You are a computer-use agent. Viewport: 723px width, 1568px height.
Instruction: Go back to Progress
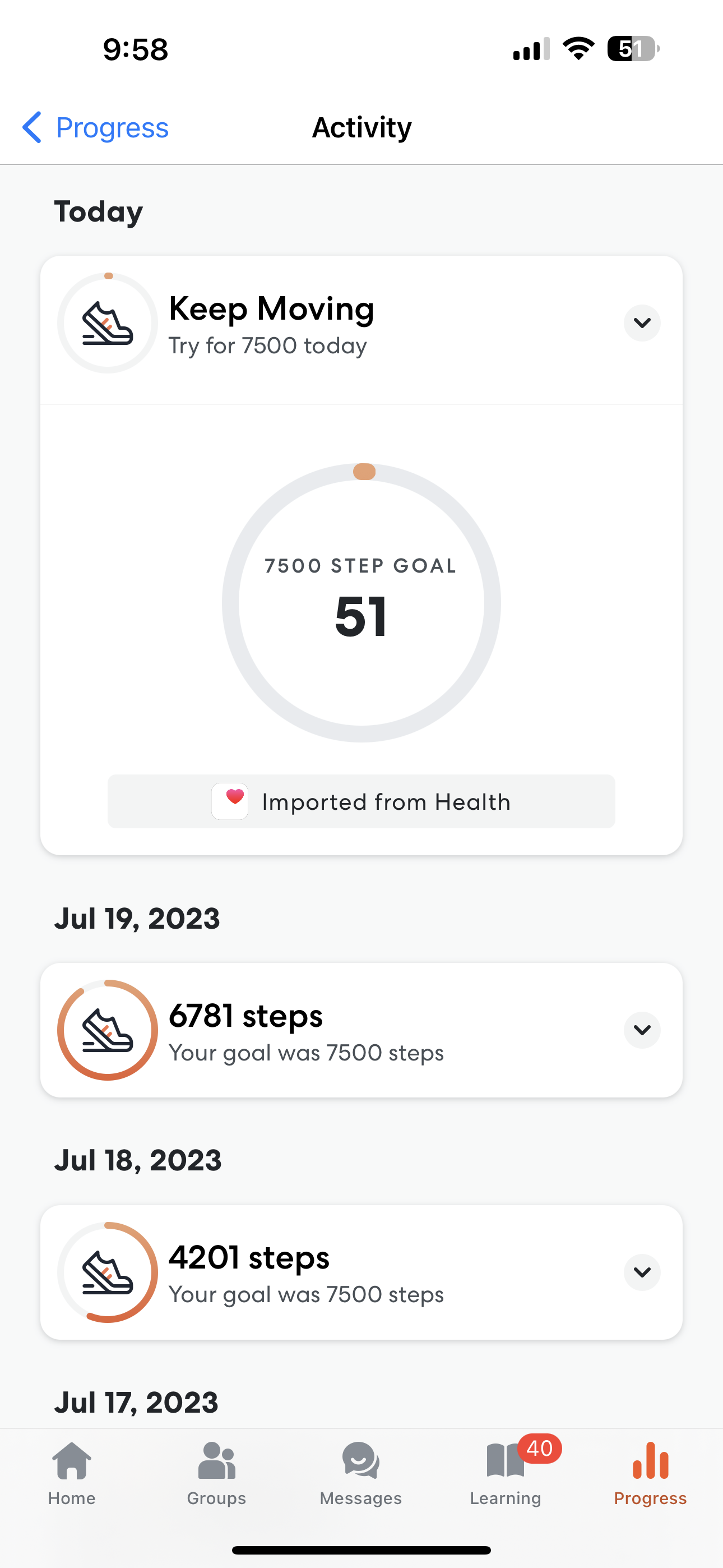point(95,127)
